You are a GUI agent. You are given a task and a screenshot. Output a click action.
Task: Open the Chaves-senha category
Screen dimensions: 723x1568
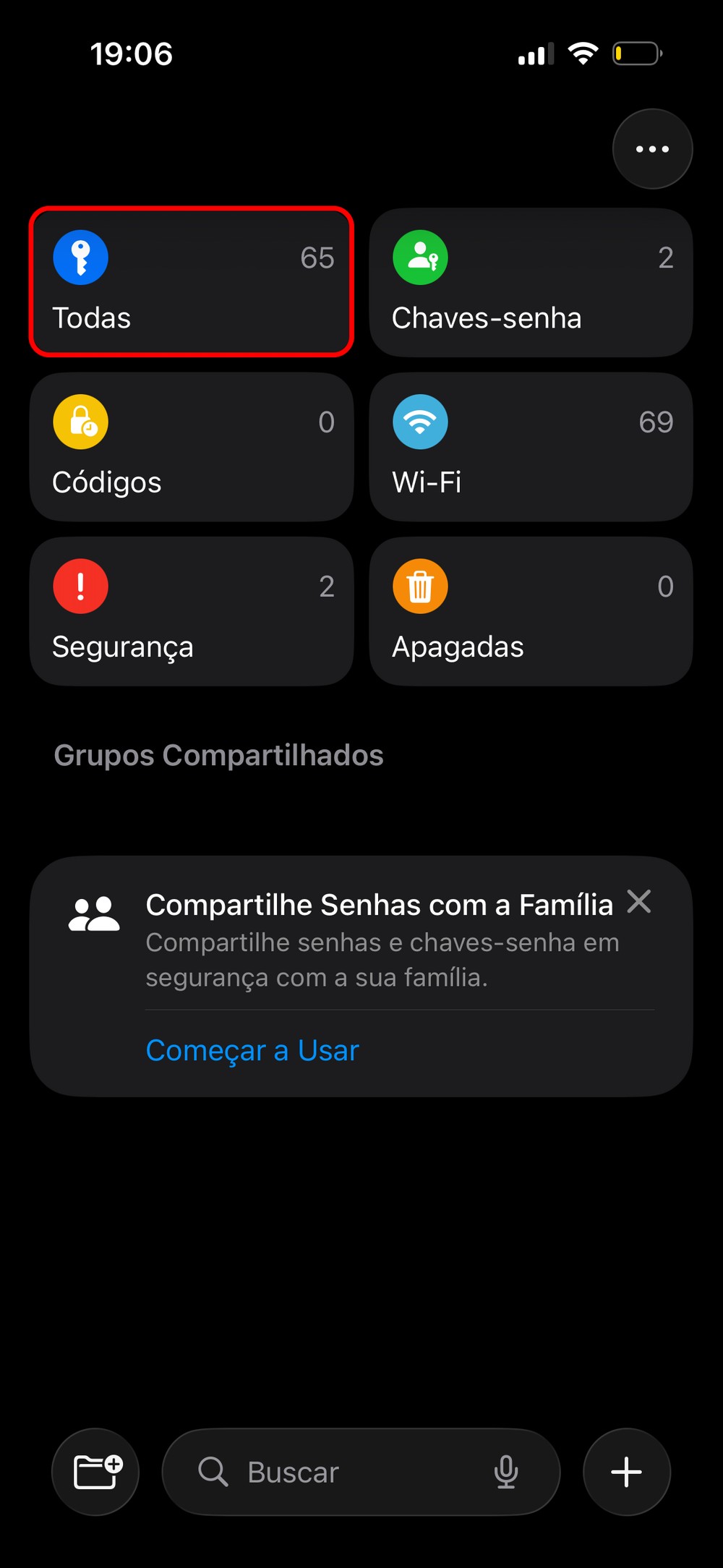tap(531, 282)
